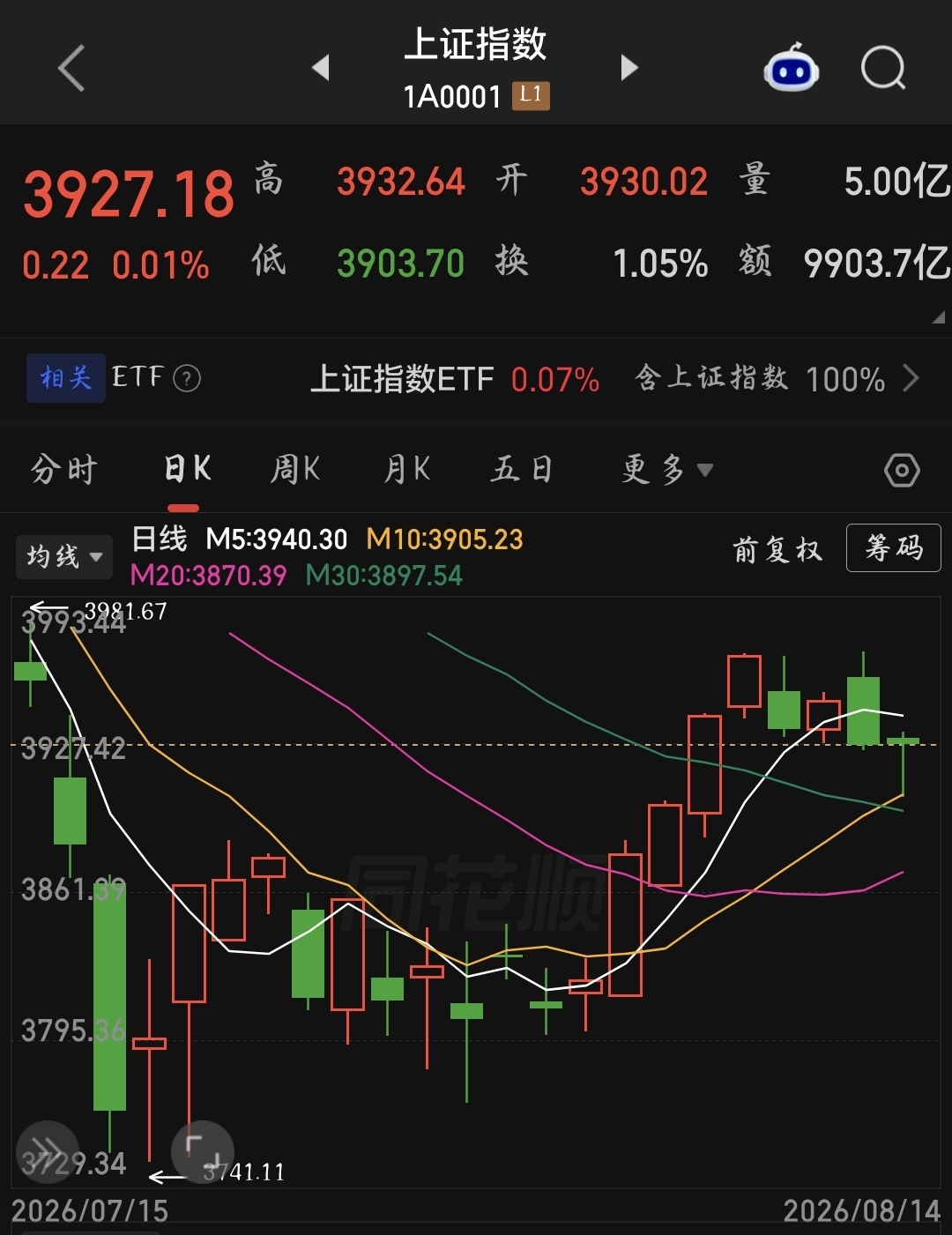Viewport: 952px width, 1235px height.
Task: Open chart settings hexagon icon
Action: 902,470
